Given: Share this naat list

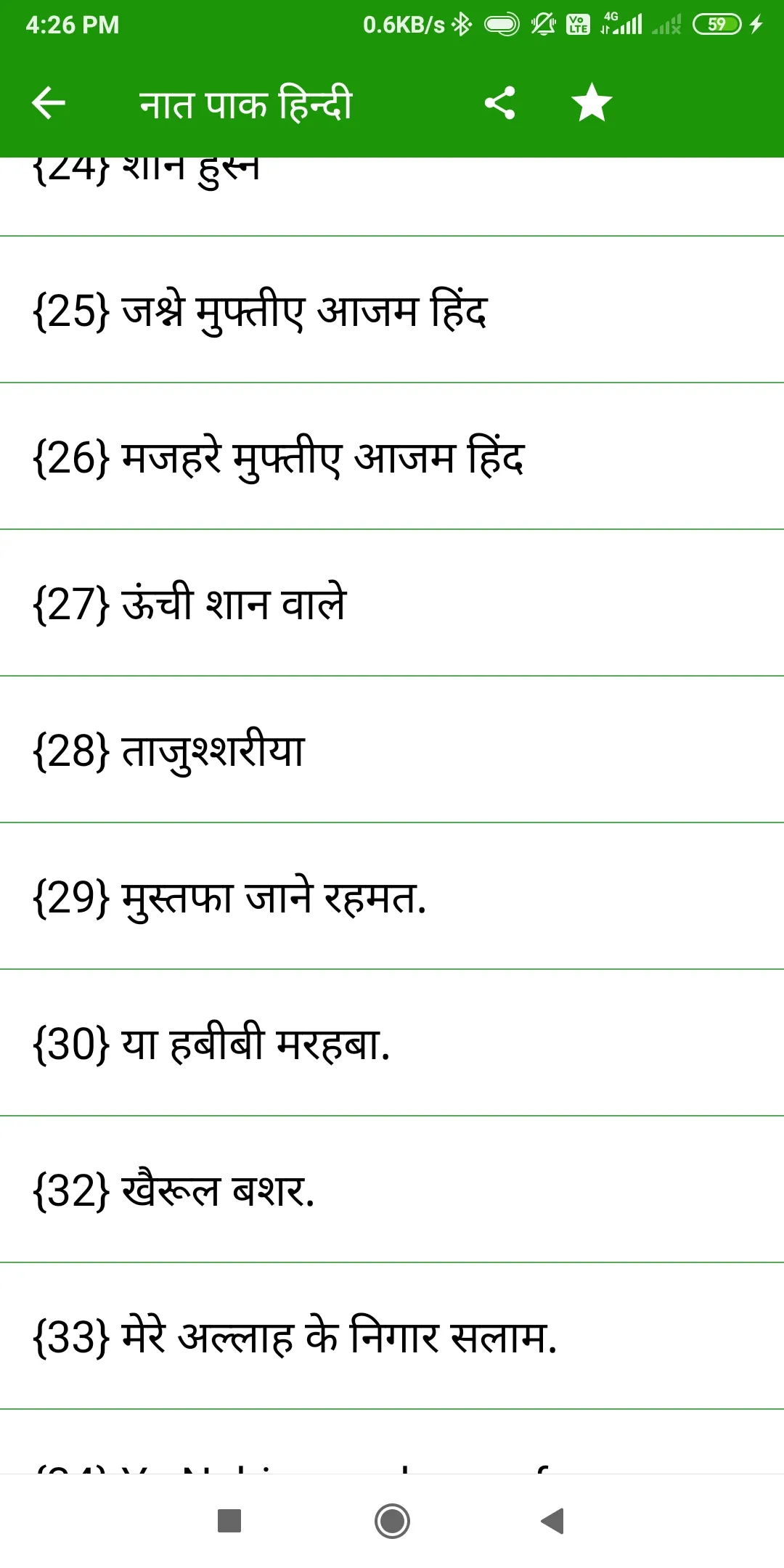Looking at the screenshot, I should point(500,103).
